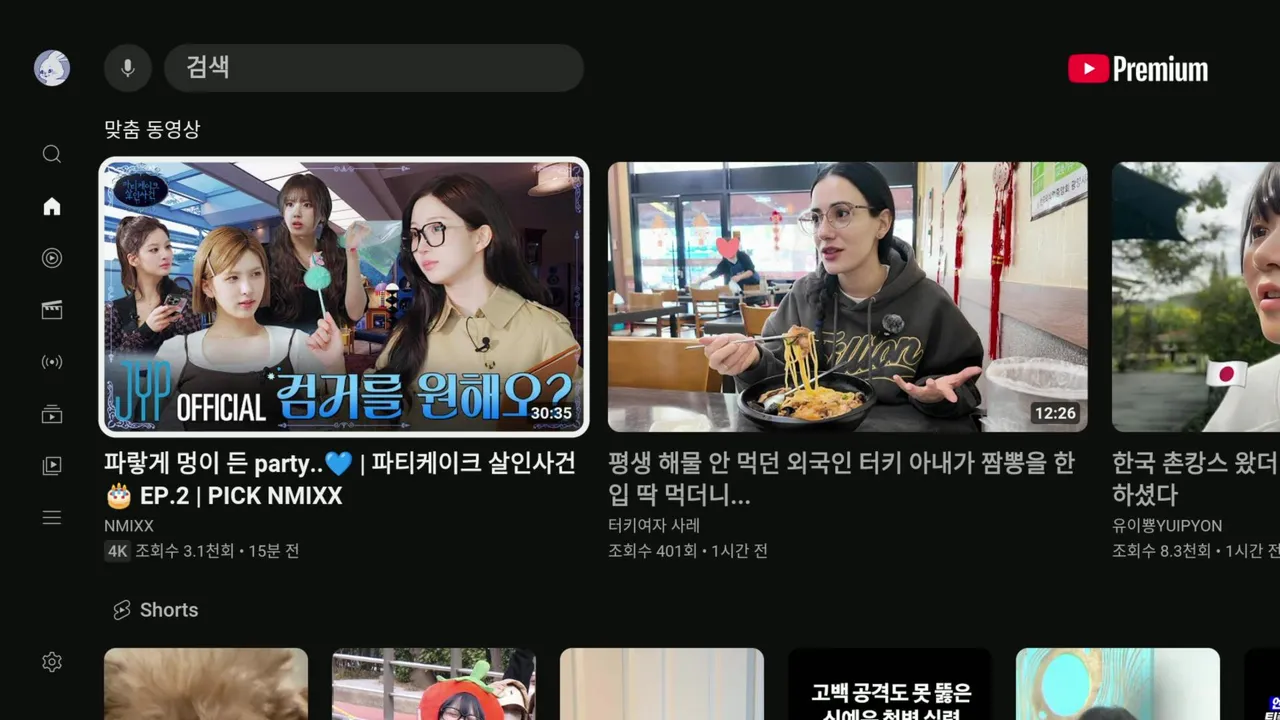Open the movies clapperboard sidebar icon
Viewport: 1280px width, 720px height.
tap(52, 310)
